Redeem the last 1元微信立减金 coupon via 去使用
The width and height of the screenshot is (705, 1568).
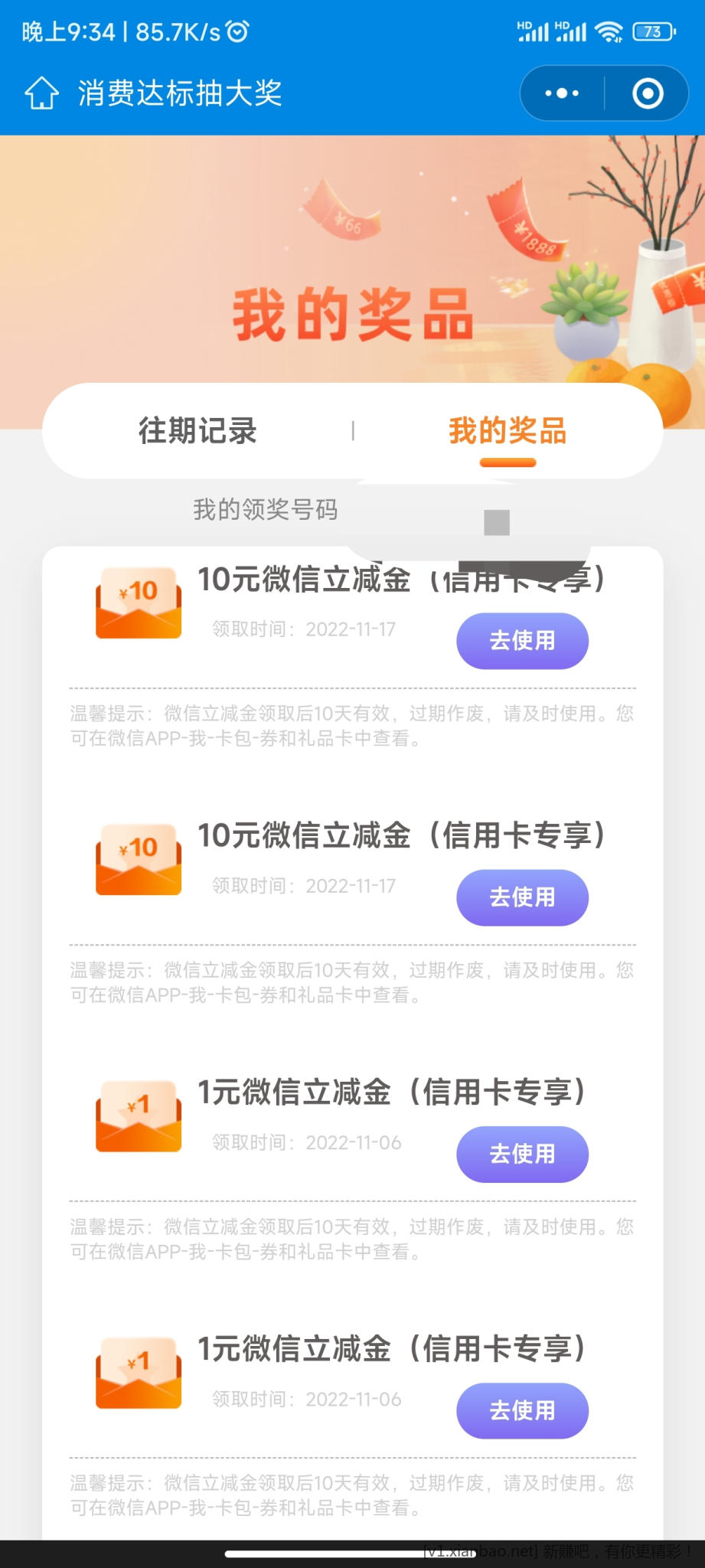point(522,1410)
